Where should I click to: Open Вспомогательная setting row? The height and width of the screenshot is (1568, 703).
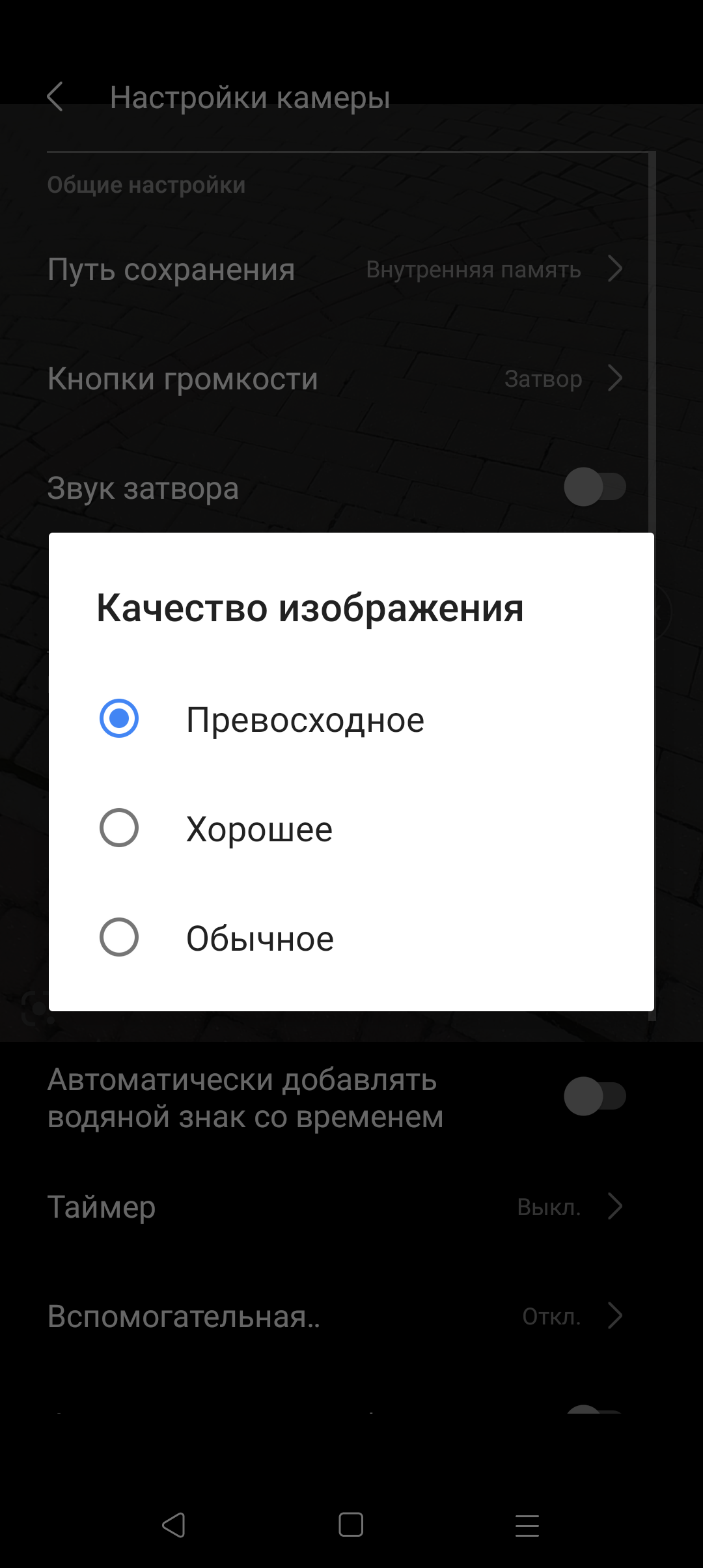335,1316
